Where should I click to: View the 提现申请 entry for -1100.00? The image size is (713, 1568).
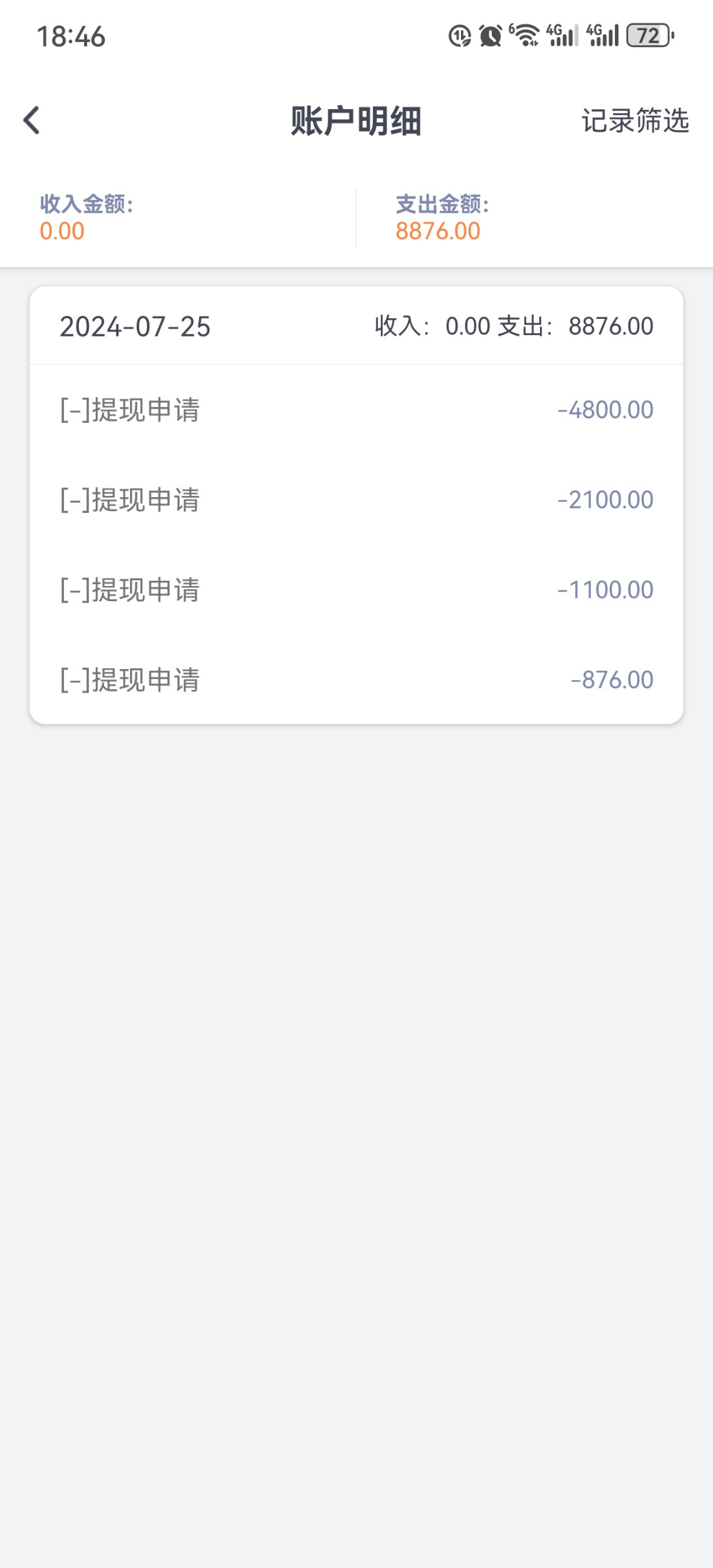coord(356,591)
